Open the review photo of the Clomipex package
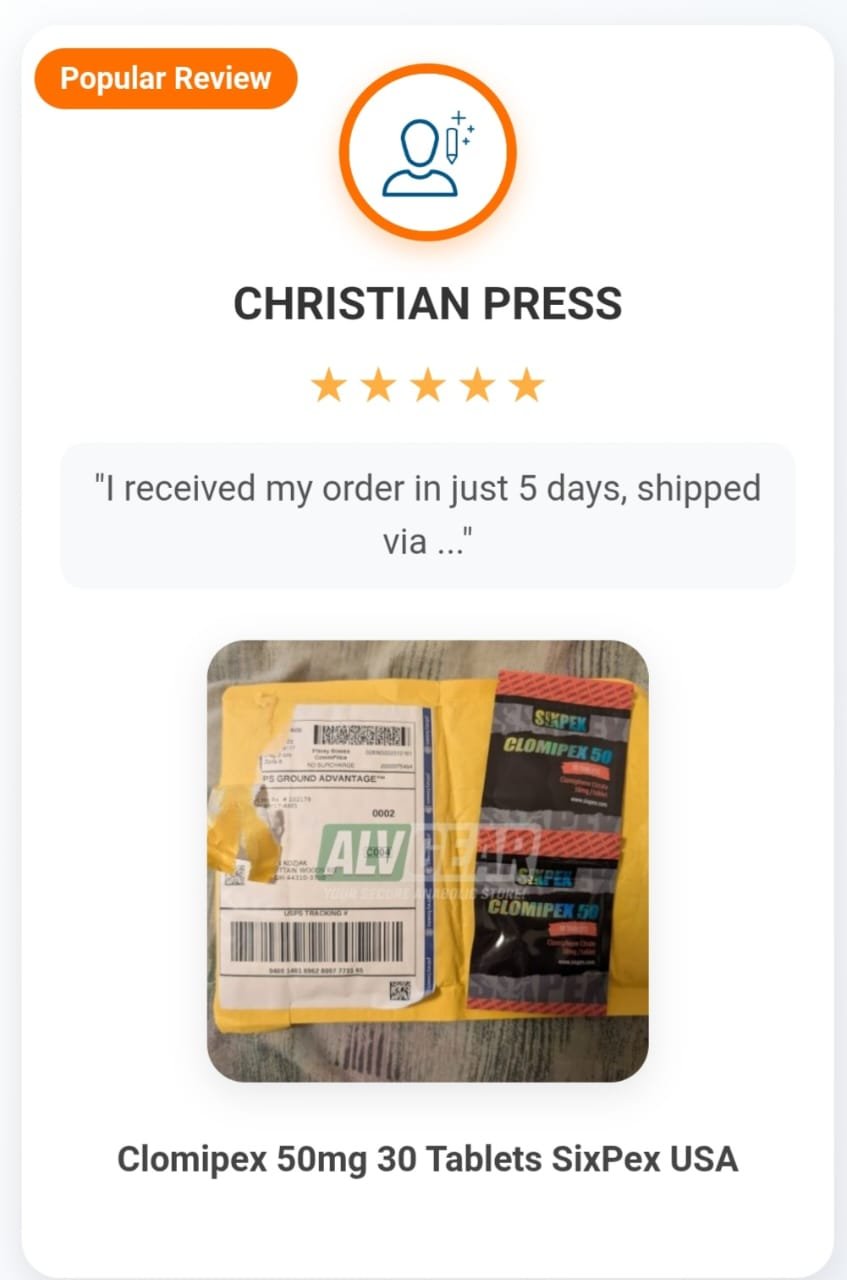This screenshot has width=847, height=1280. click(x=427, y=860)
